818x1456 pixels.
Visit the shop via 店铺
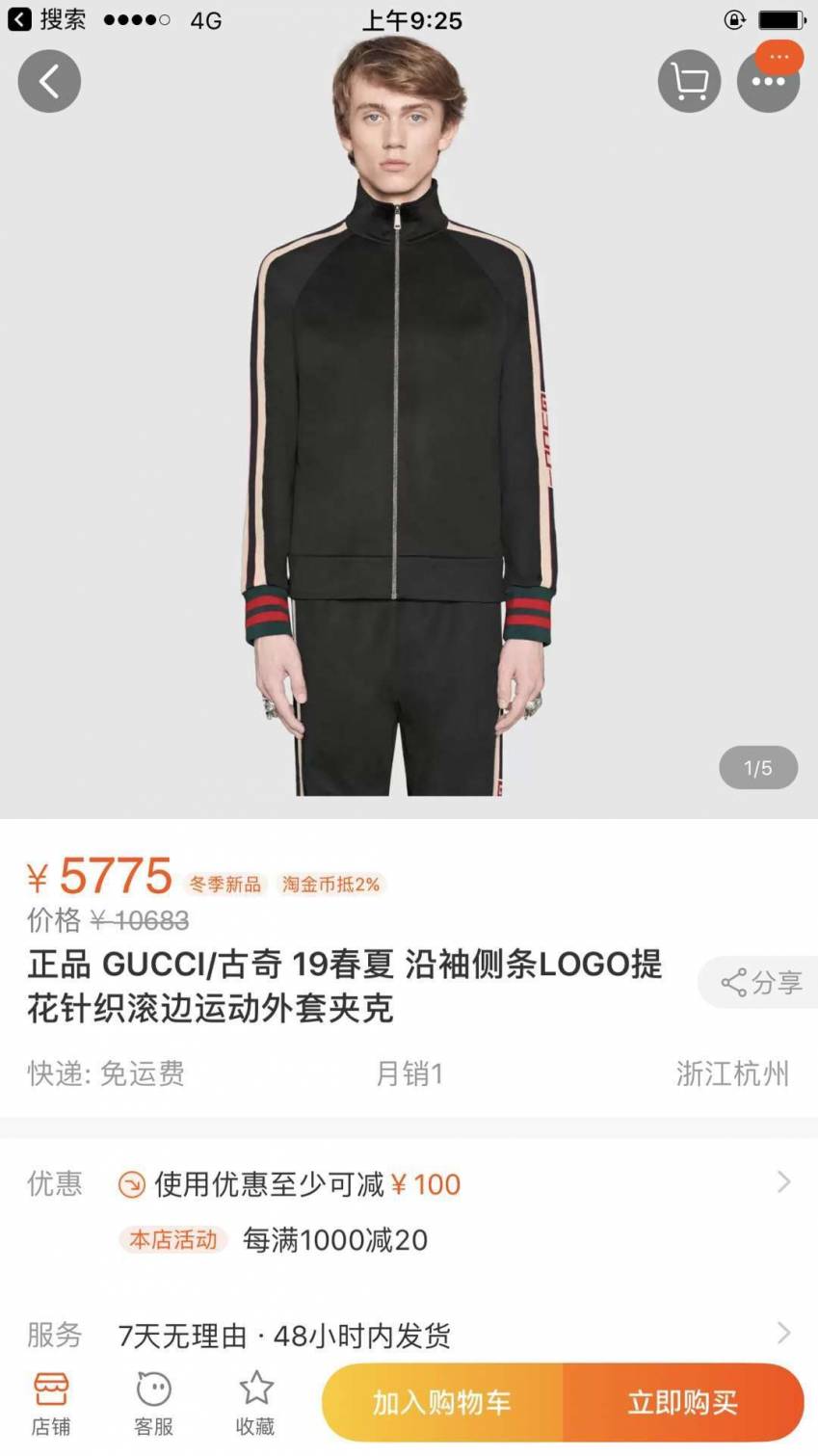[51, 1404]
